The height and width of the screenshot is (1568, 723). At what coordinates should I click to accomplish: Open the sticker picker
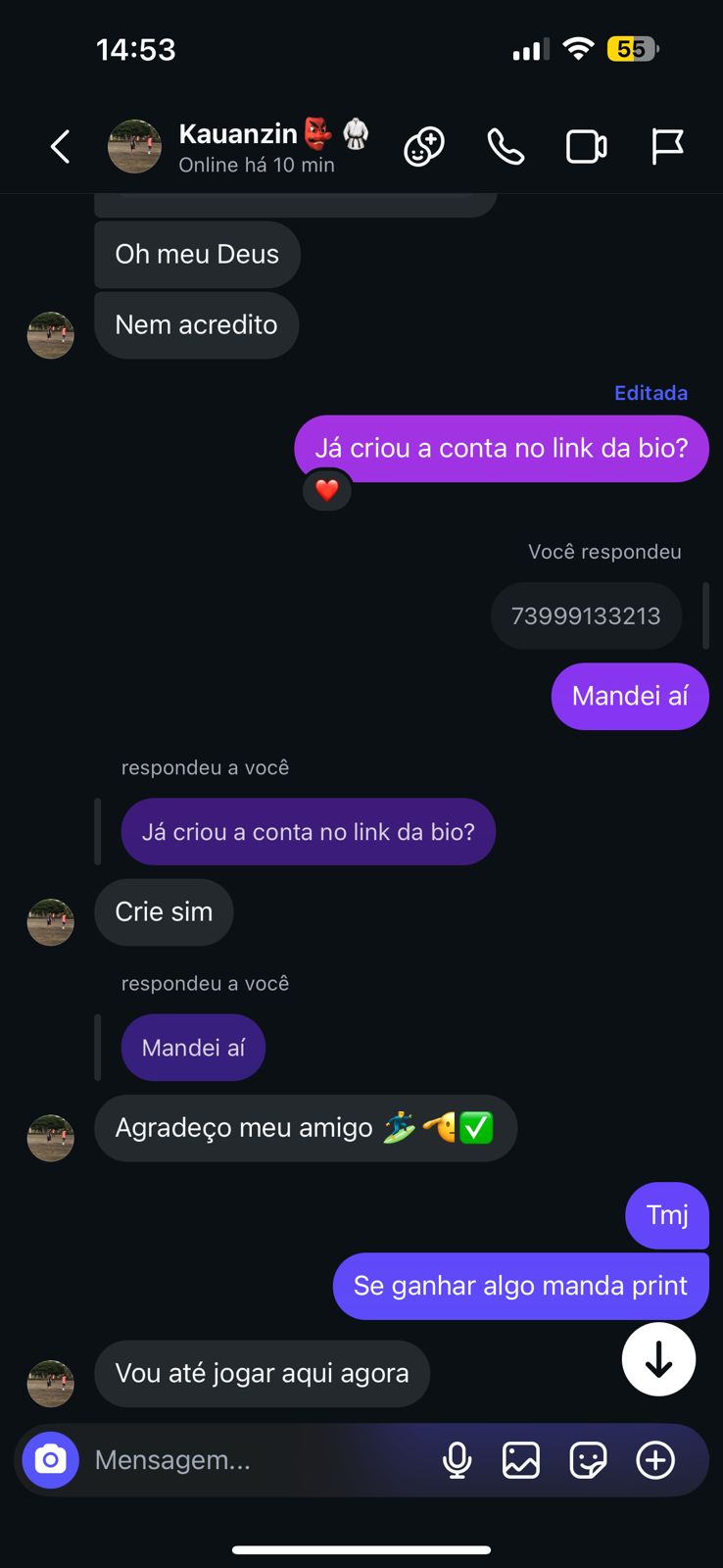click(588, 1460)
